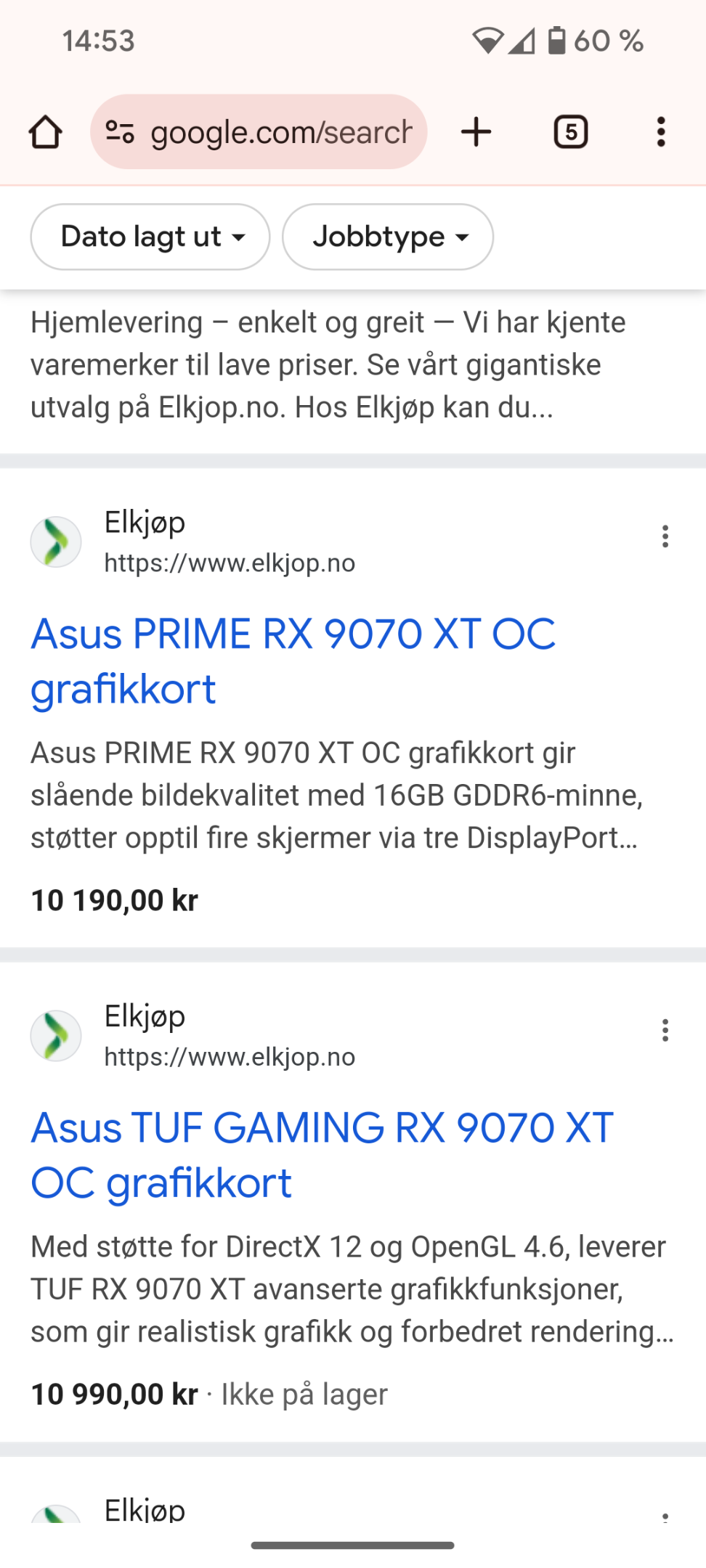Open more options for the Asus TUF result
Screen dimensions: 706x1568
click(x=665, y=1030)
